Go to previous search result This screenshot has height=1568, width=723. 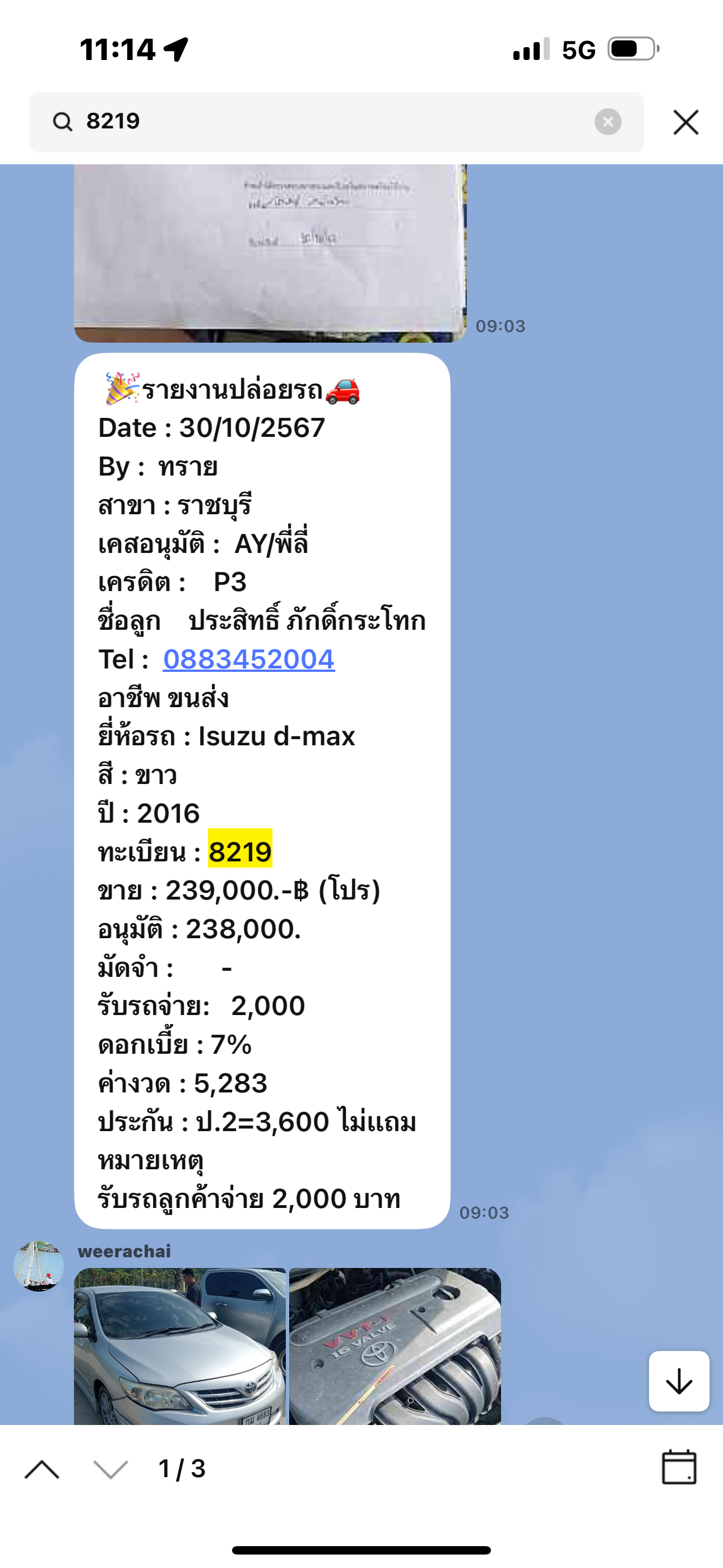click(x=42, y=1469)
